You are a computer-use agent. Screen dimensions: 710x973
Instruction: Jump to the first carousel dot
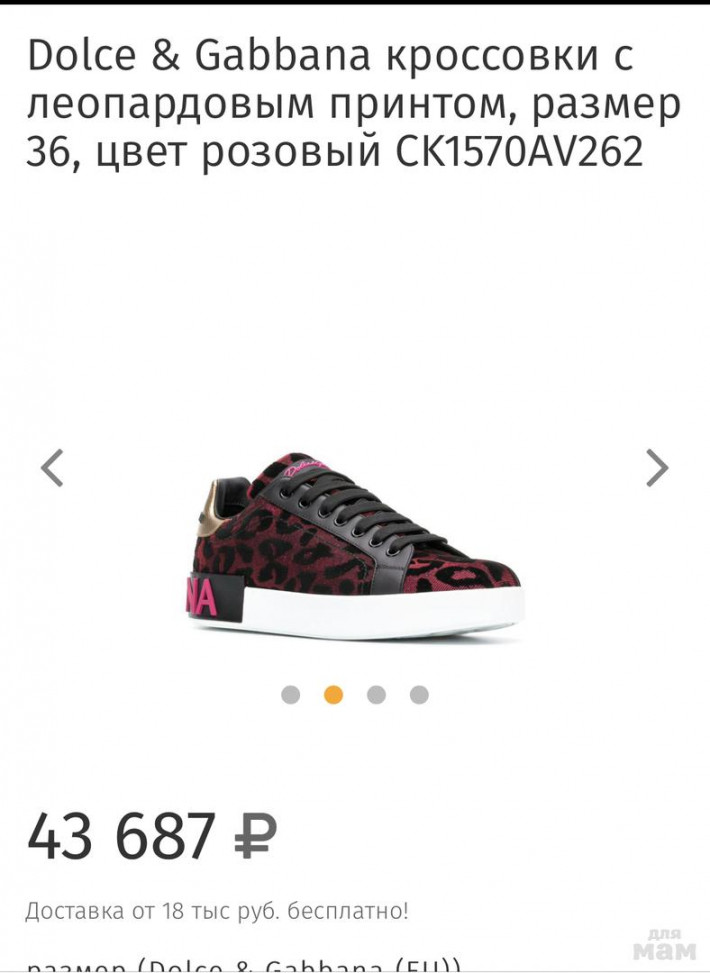pos(290,695)
